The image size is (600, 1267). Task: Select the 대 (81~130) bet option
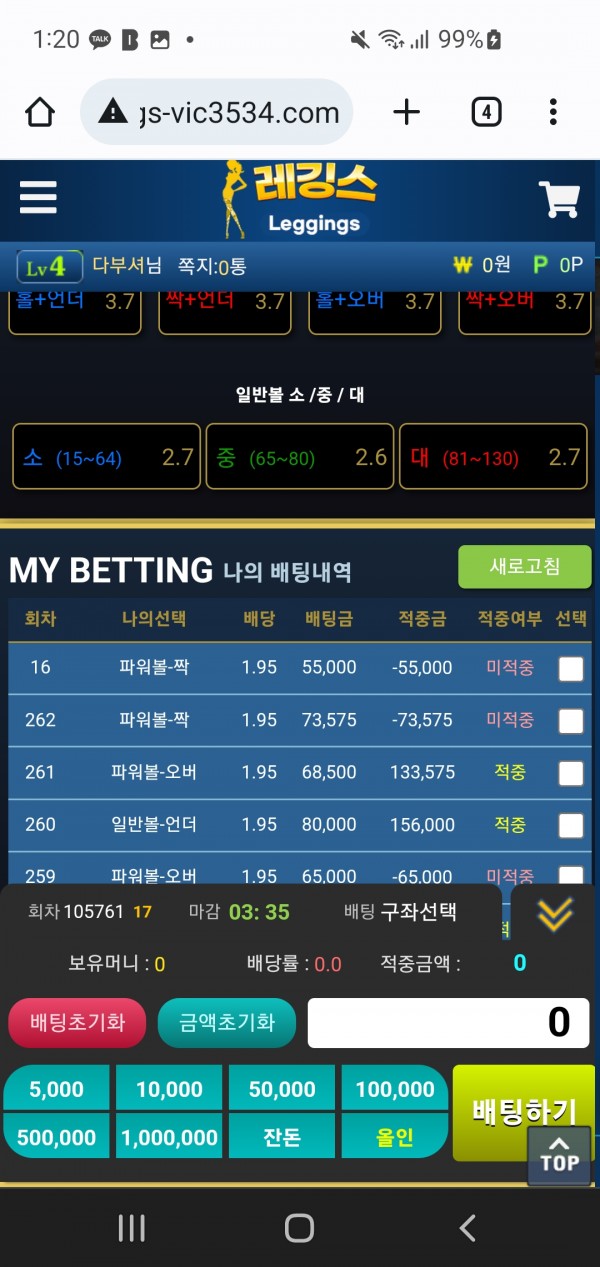pyautogui.click(x=493, y=457)
